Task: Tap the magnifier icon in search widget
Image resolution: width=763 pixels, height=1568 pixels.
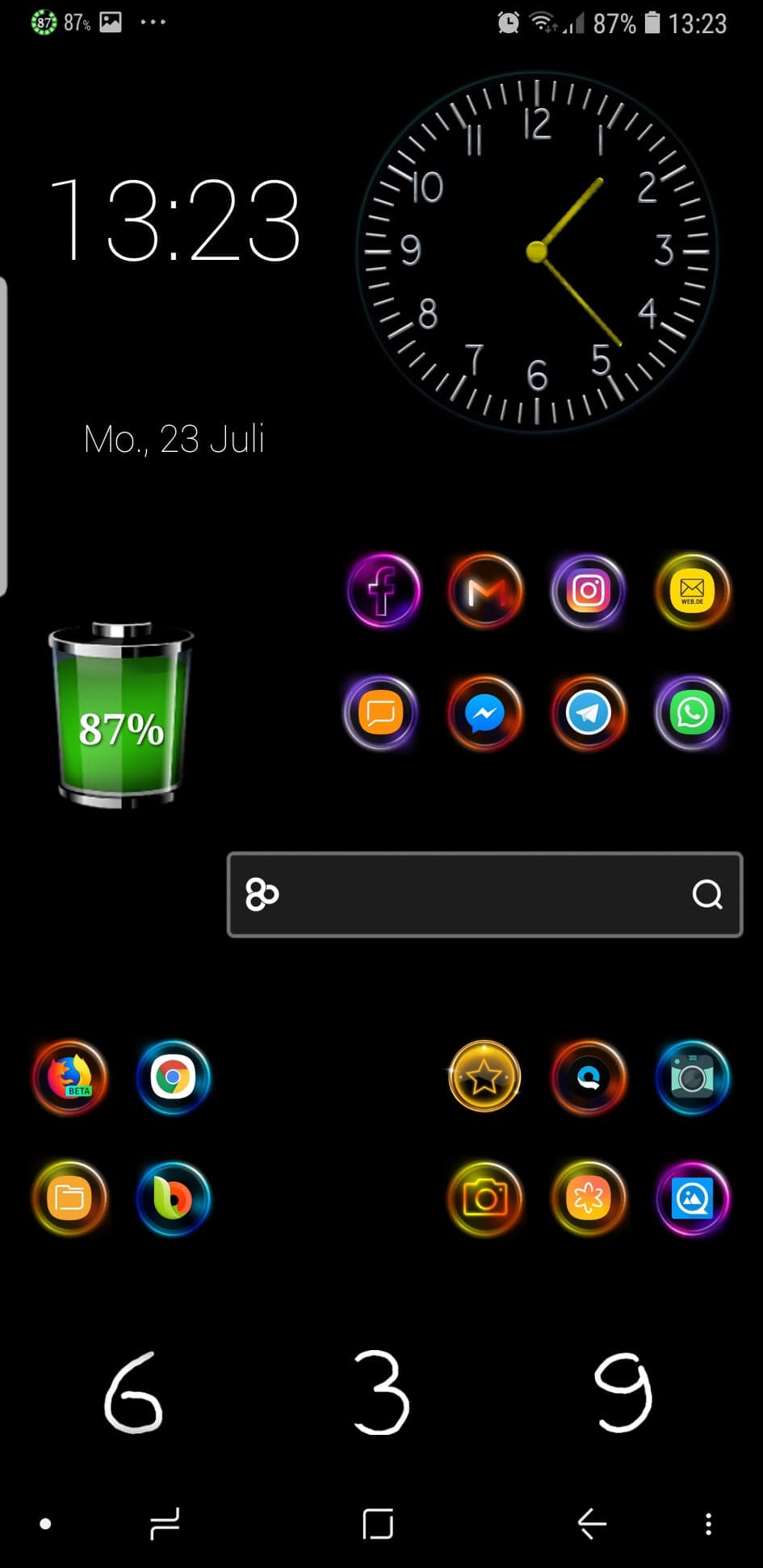Action: [x=707, y=894]
